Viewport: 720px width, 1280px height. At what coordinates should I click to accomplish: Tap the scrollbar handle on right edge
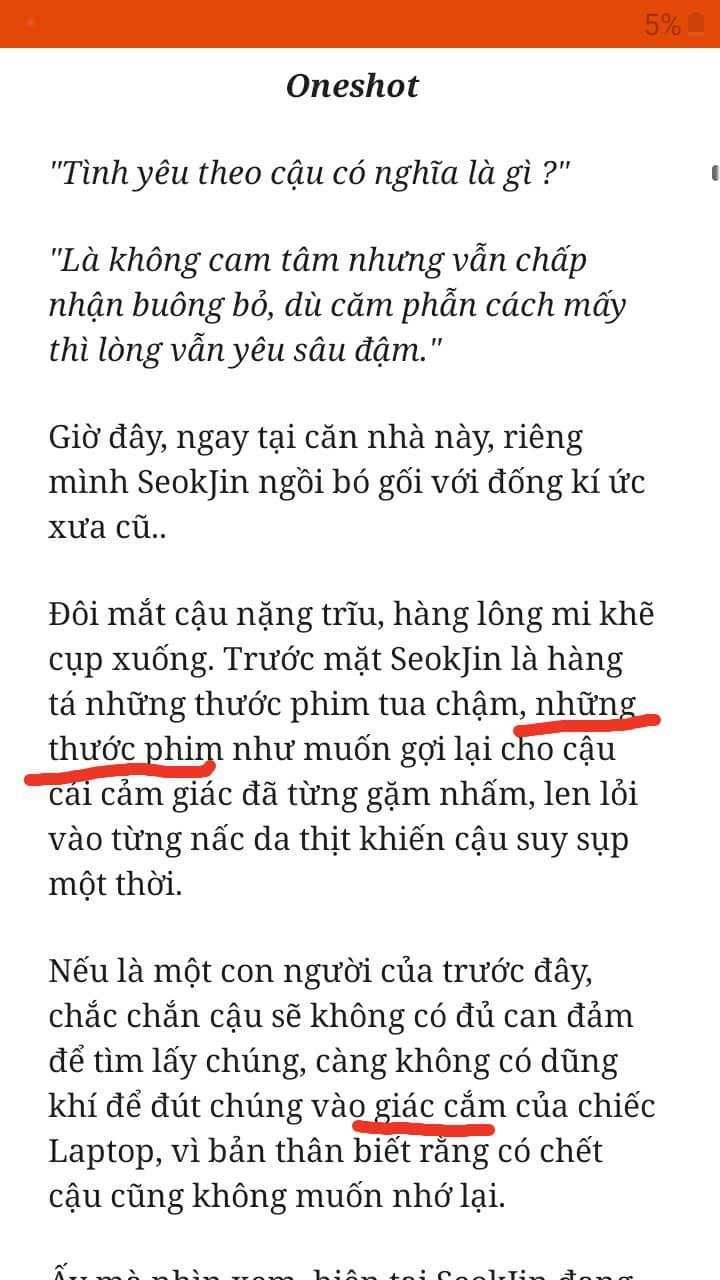click(715, 173)
